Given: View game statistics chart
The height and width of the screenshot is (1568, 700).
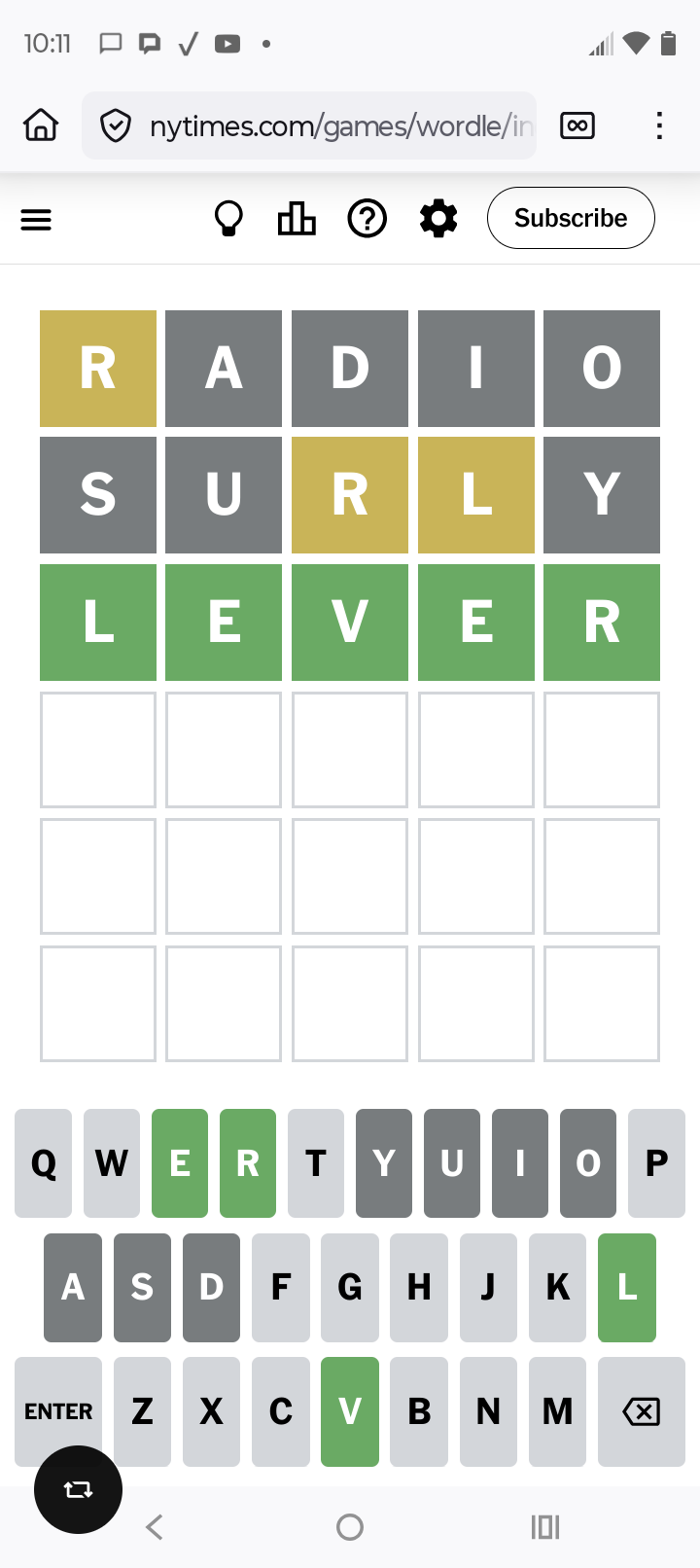Looking at the screenshot, I should tap(297, 219).
